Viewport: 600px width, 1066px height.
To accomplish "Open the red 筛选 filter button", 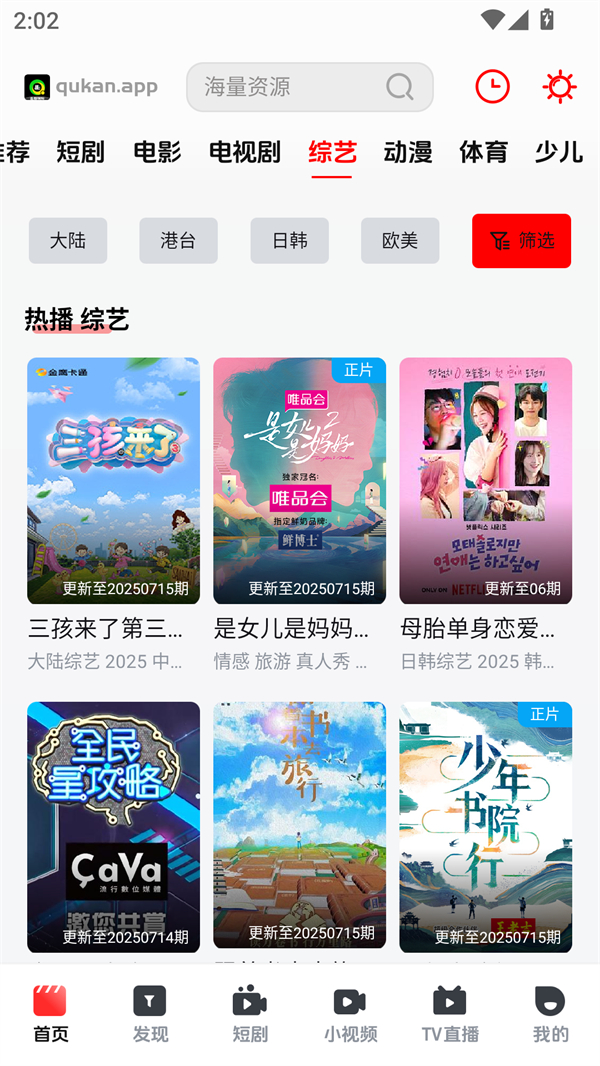I will tap(521, 241).
